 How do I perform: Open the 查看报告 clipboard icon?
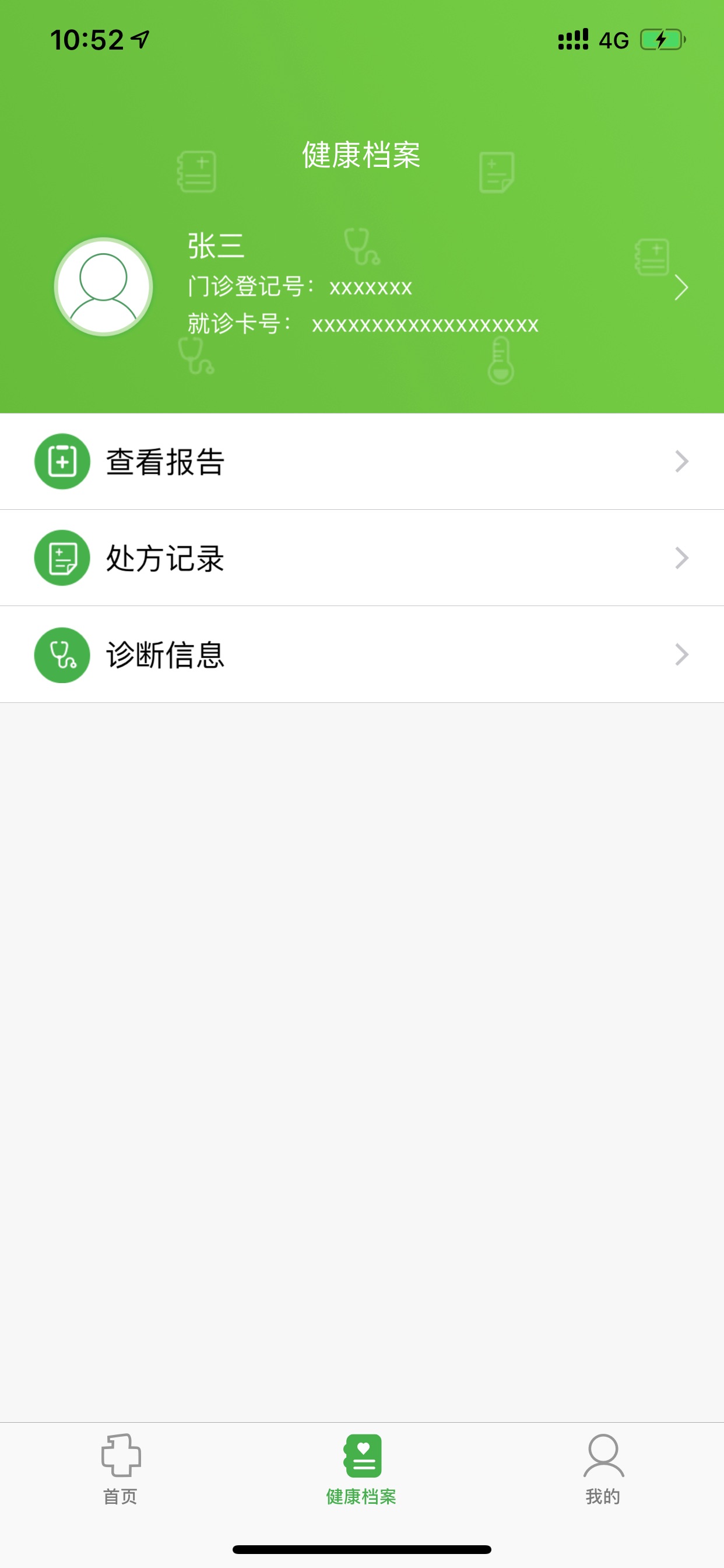61,461
